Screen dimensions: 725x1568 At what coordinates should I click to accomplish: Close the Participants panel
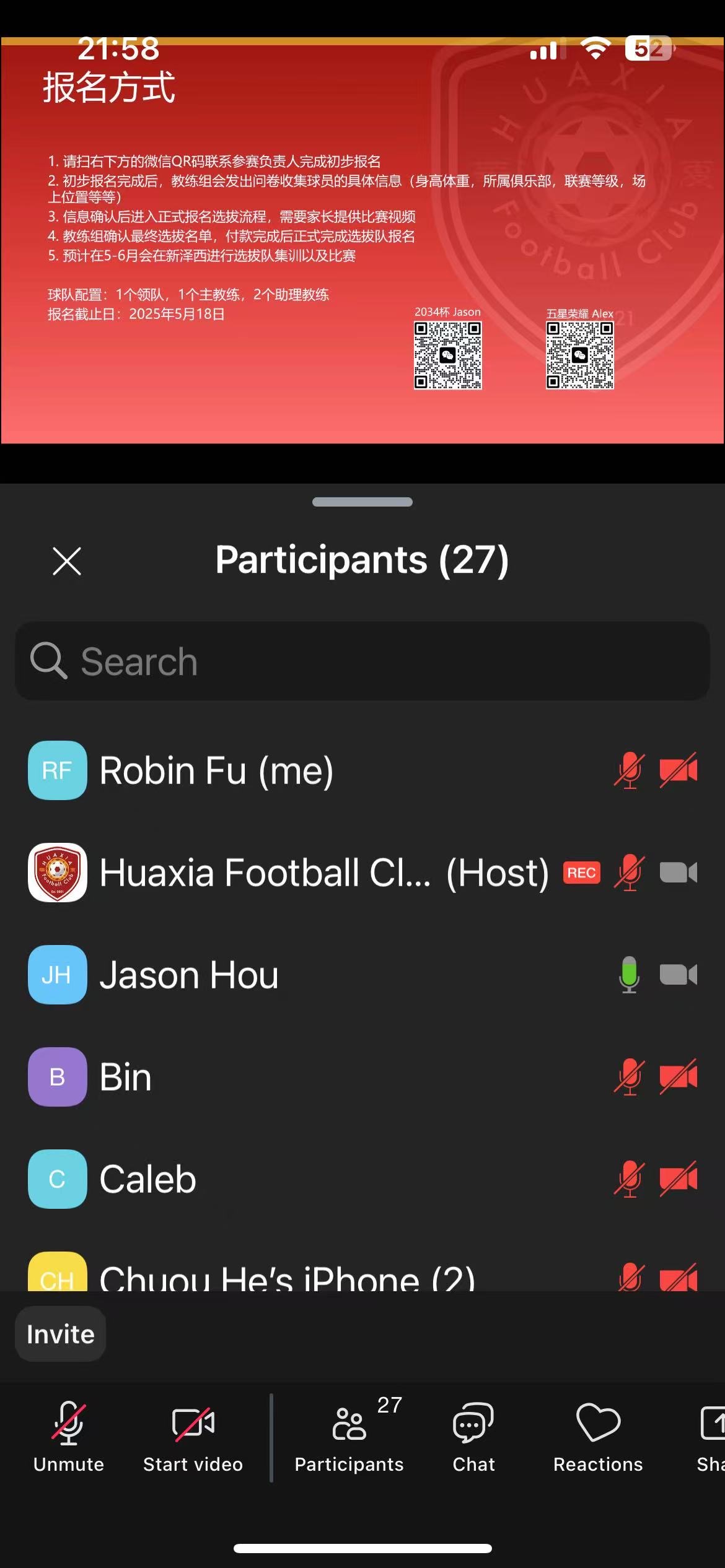(67, 561)
